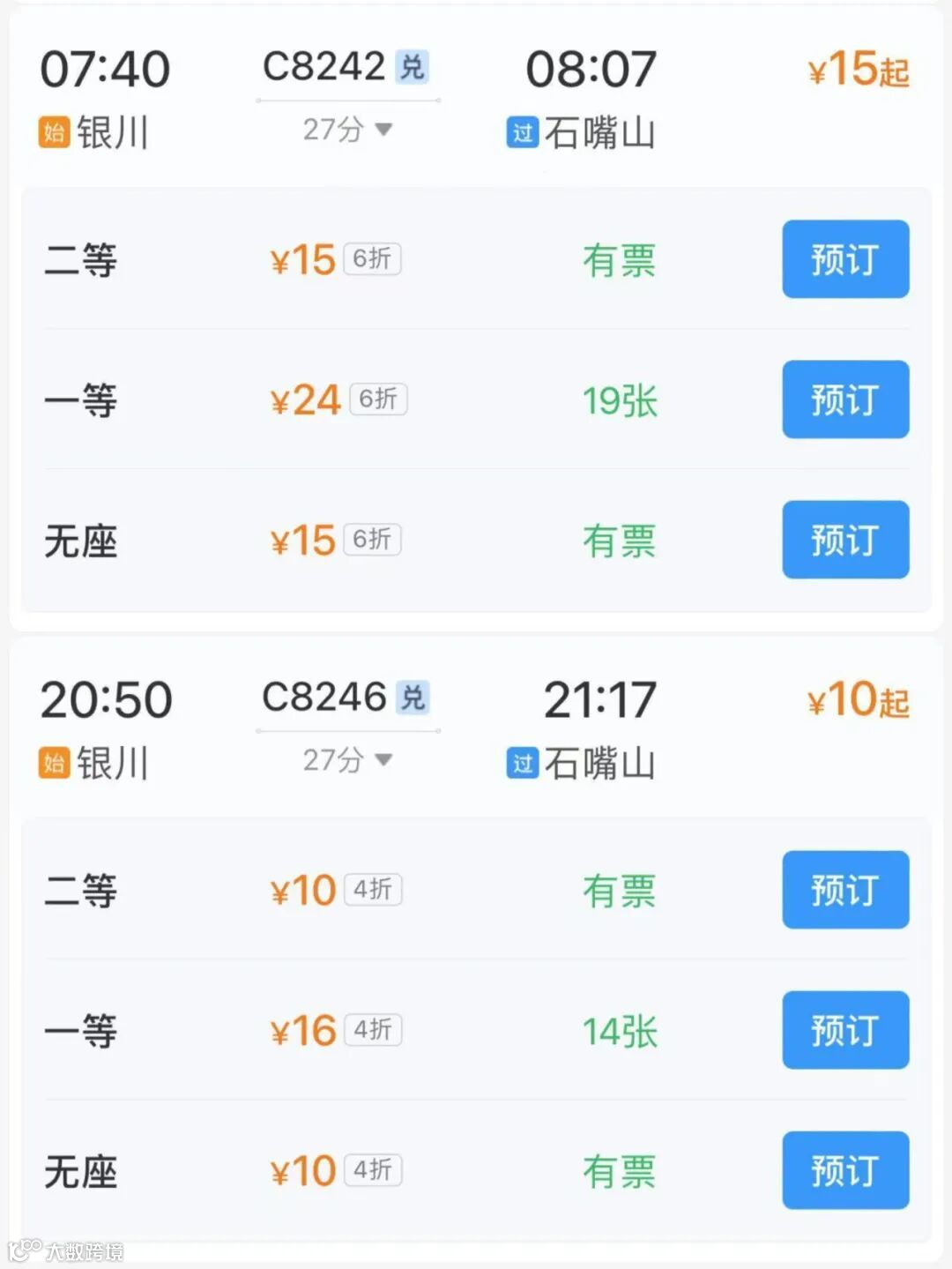Expand the C8242 27分 stop details
This screenshot has width=952, height=1269.
[347, 130]
